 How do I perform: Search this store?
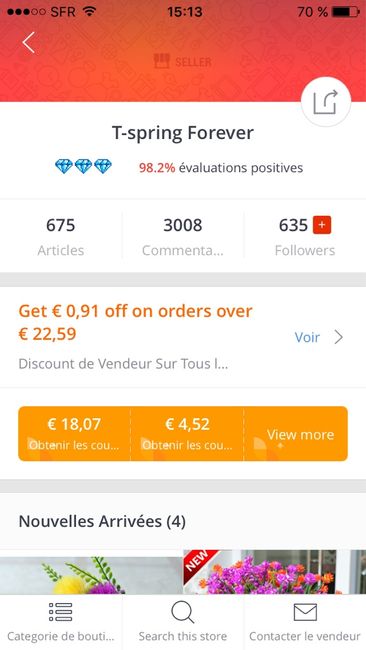pyautogui.click(x=183, y=621)
